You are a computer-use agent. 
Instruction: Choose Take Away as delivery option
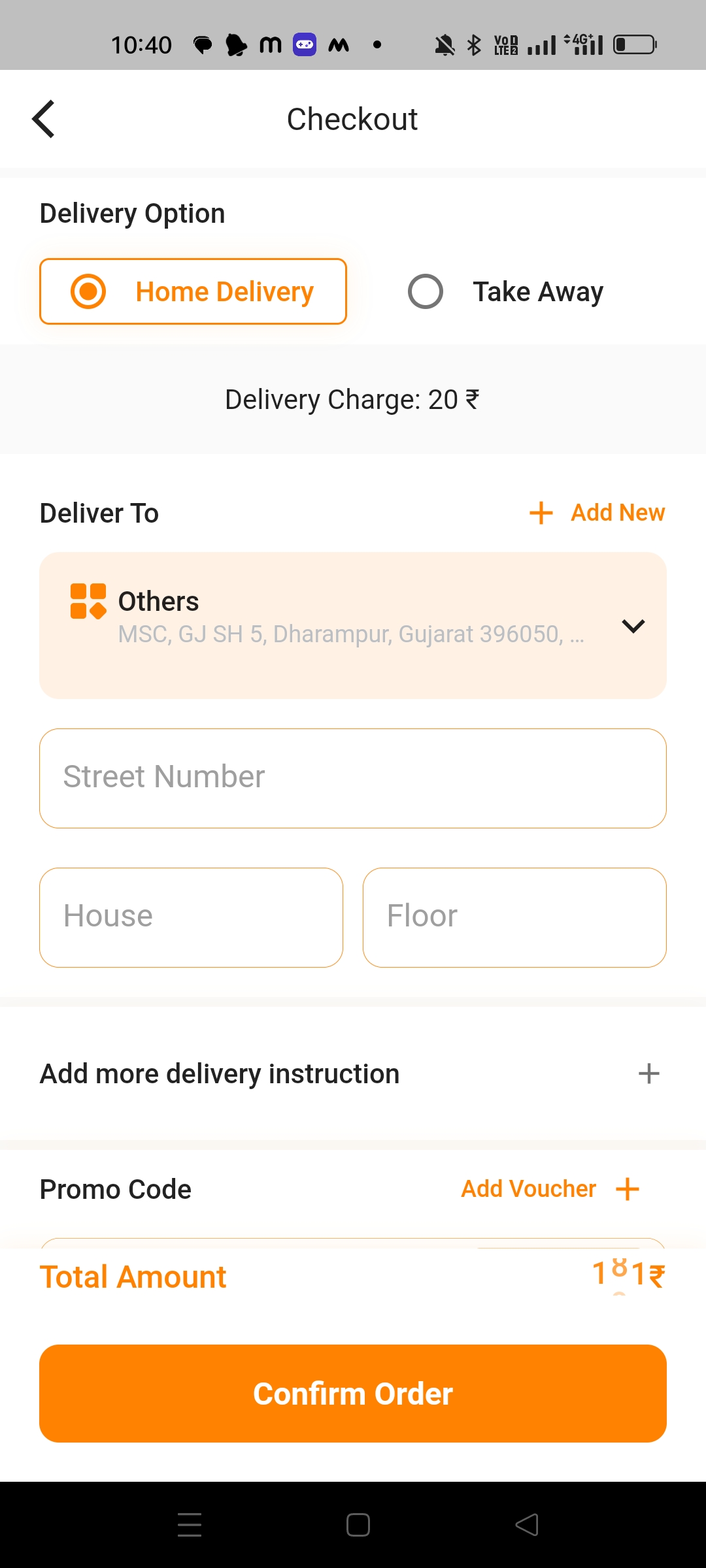505,291
